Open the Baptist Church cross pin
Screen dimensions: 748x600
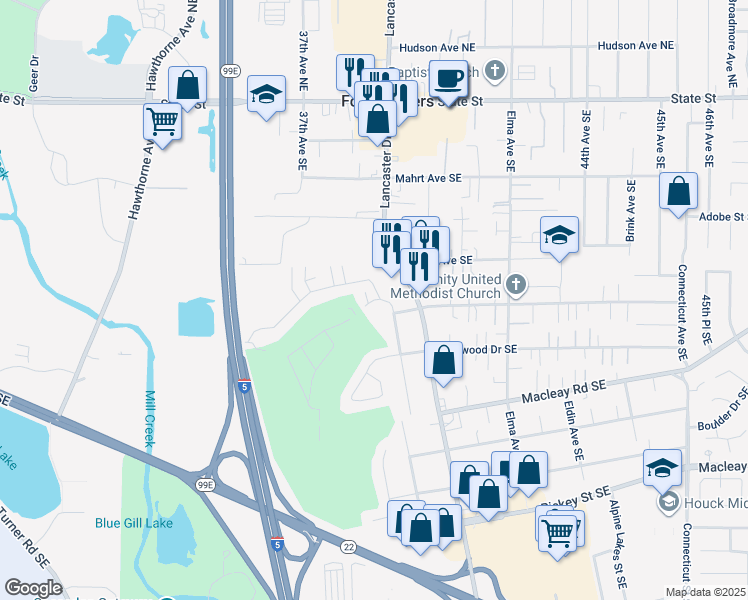click(495, 72)
